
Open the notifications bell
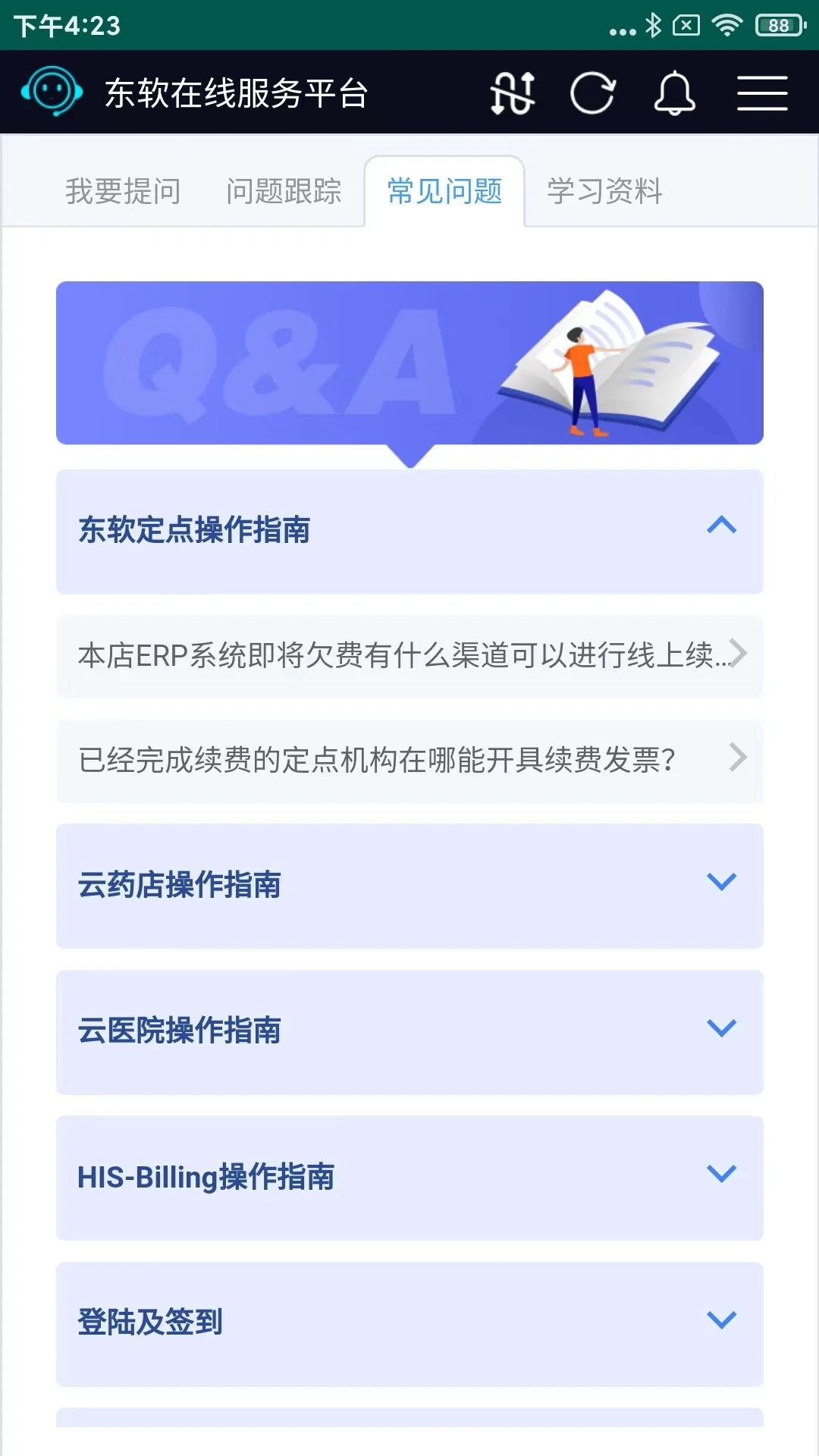(x=674, y=93)
